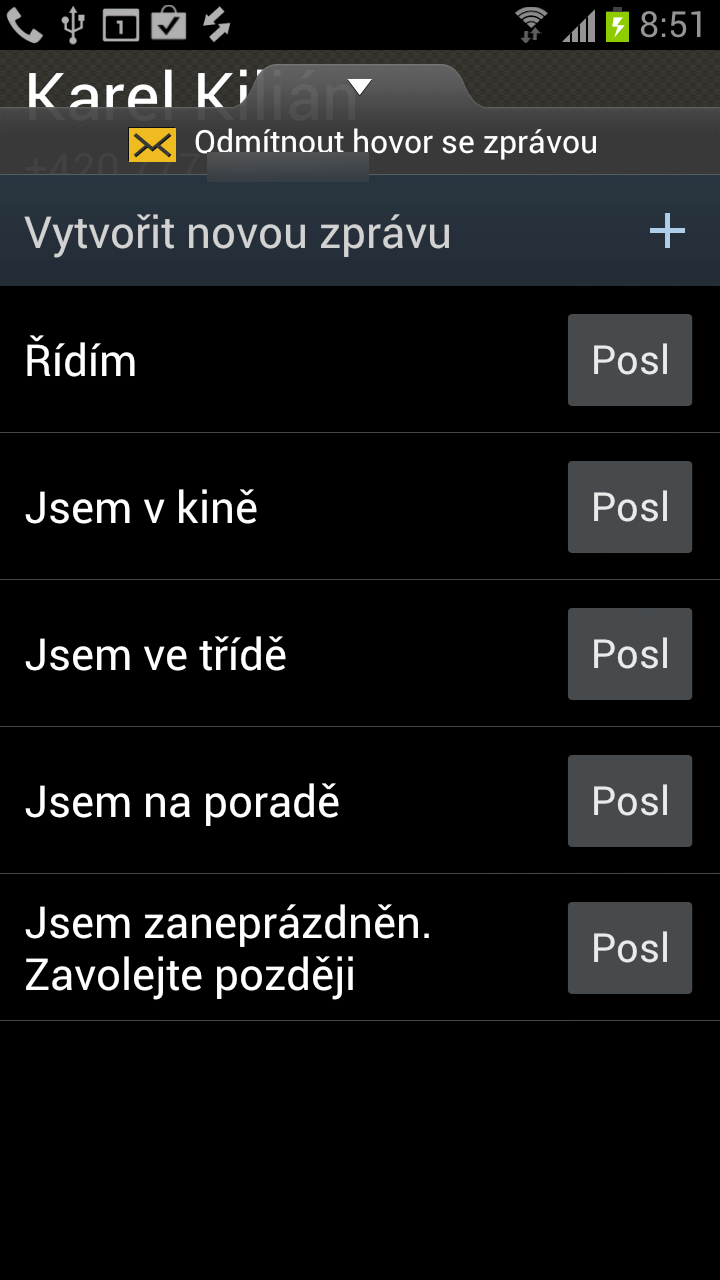Image resolution: width=720 pixels, height=1280 pixels.
Task: Send the "Jsem v kině" message
Action: pyautogui.click(x=629, y=507)
